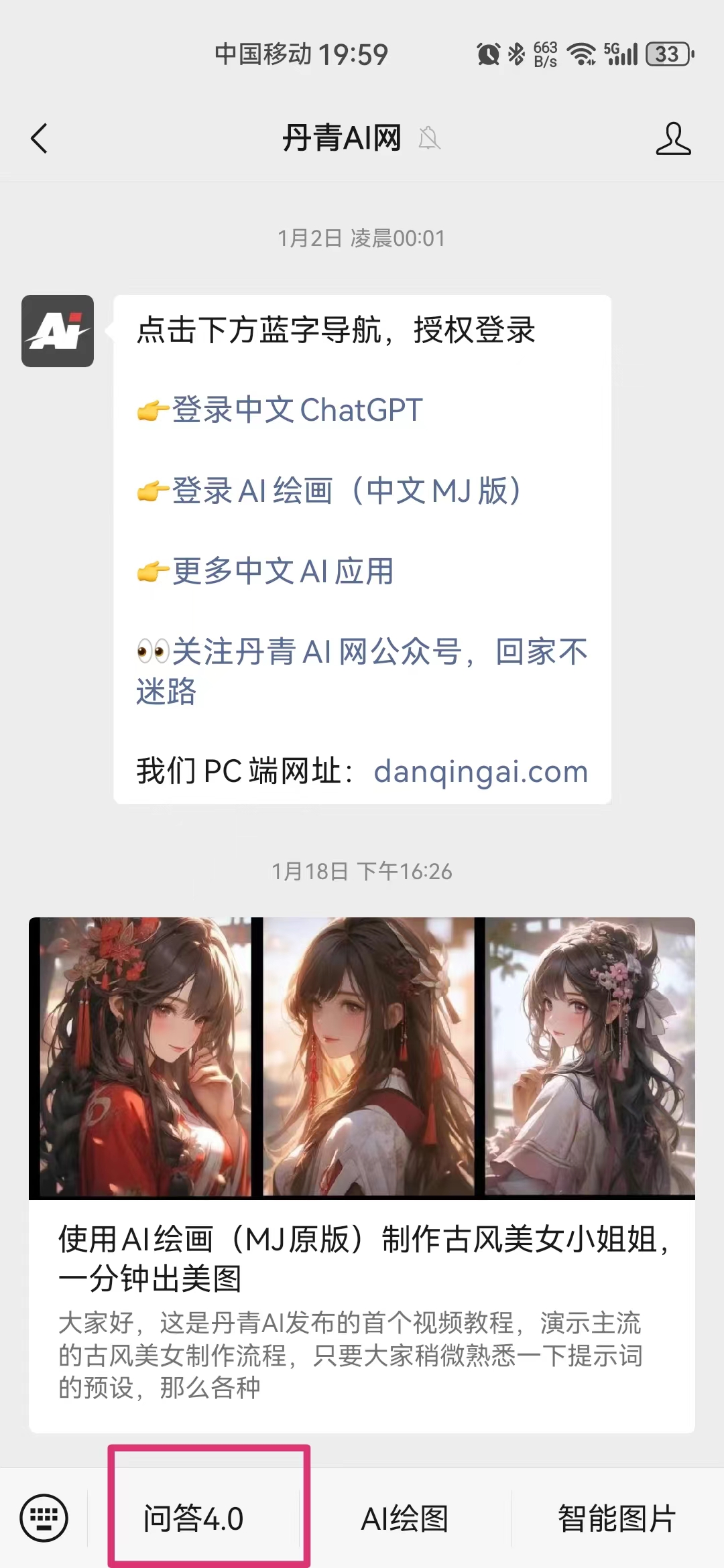The height and width of the screenshot is (1568, 724).
Task: Open the 智能图片 menu
Action: [617, 1518]
